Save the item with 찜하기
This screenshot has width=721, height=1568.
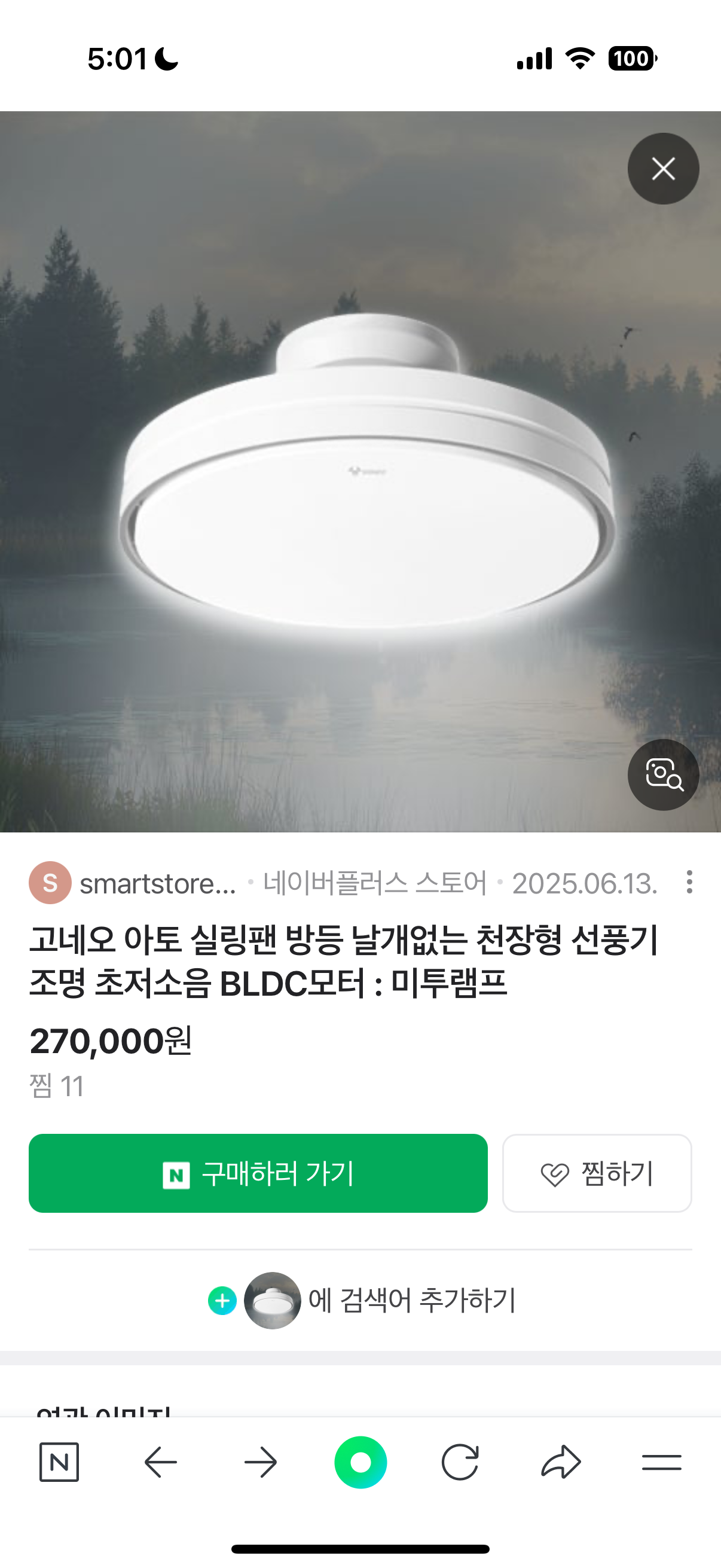597,1173
